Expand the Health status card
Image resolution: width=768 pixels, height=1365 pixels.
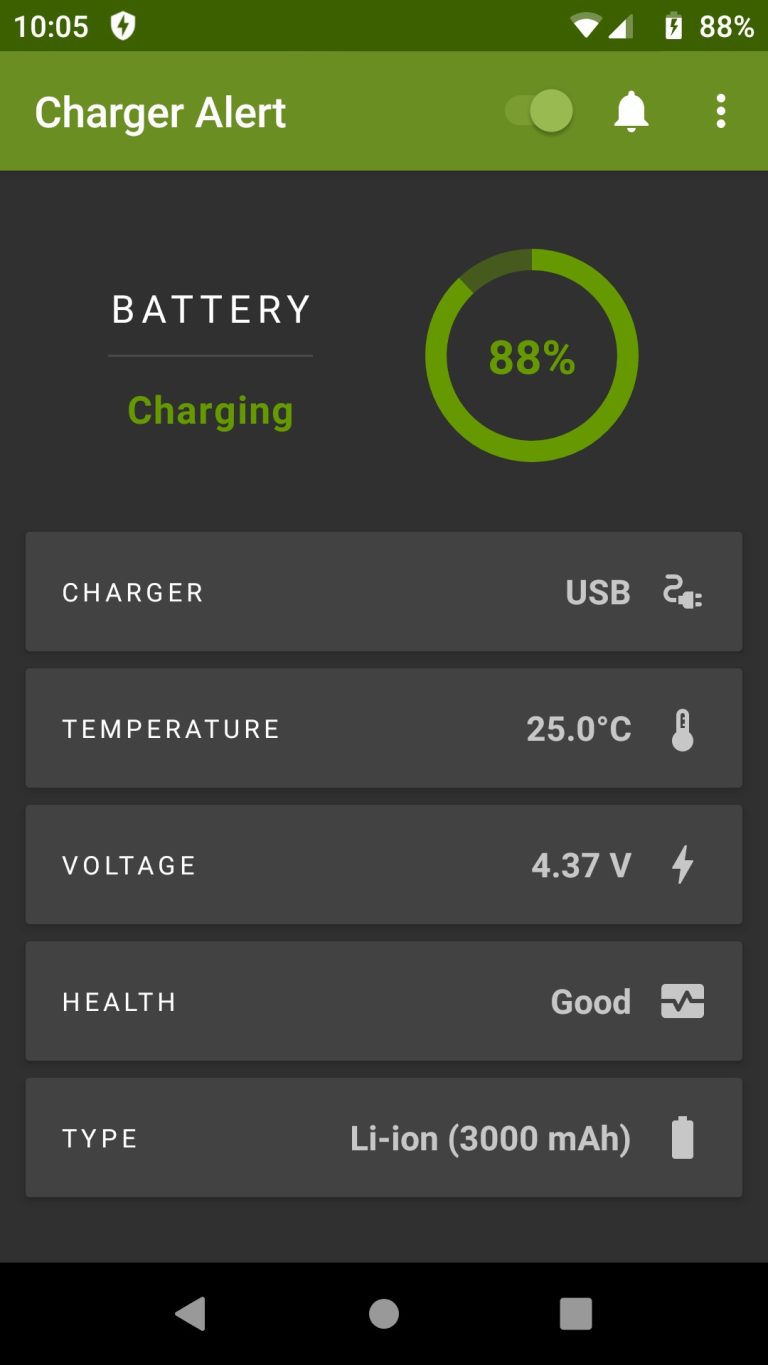[383, 1001]
